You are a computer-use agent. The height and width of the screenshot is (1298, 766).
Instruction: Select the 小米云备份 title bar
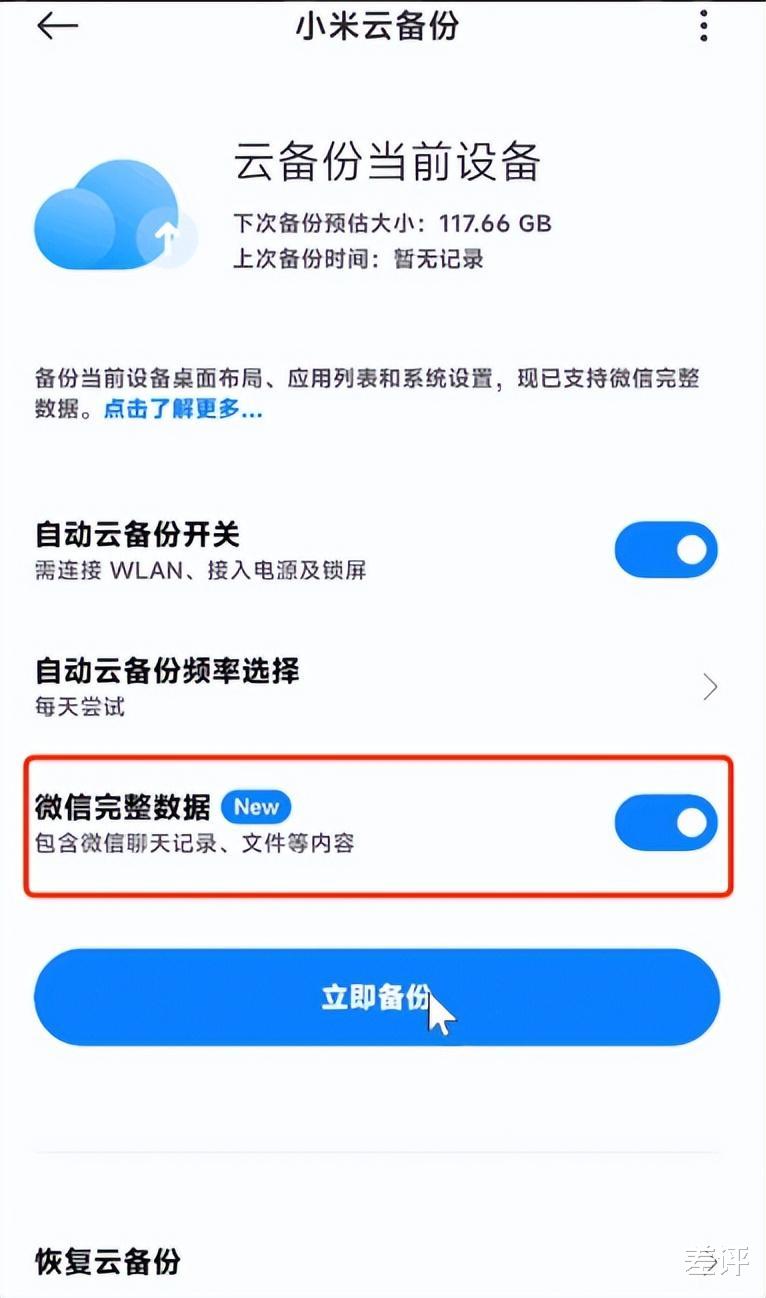tap(377, 26)
